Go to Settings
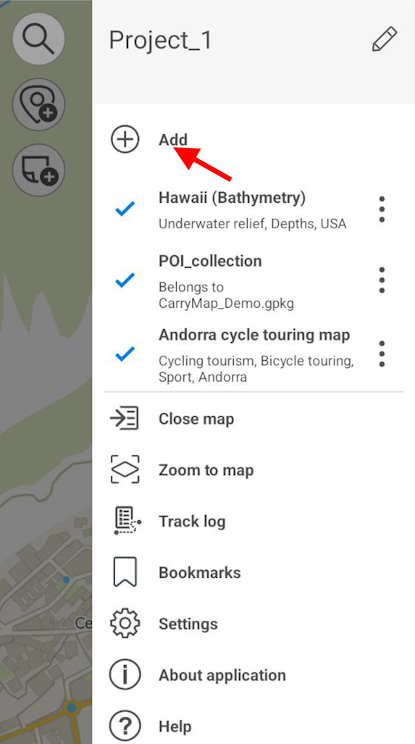Image resolution: width=415 pixels, height=744 pixels. pos(253,623)
